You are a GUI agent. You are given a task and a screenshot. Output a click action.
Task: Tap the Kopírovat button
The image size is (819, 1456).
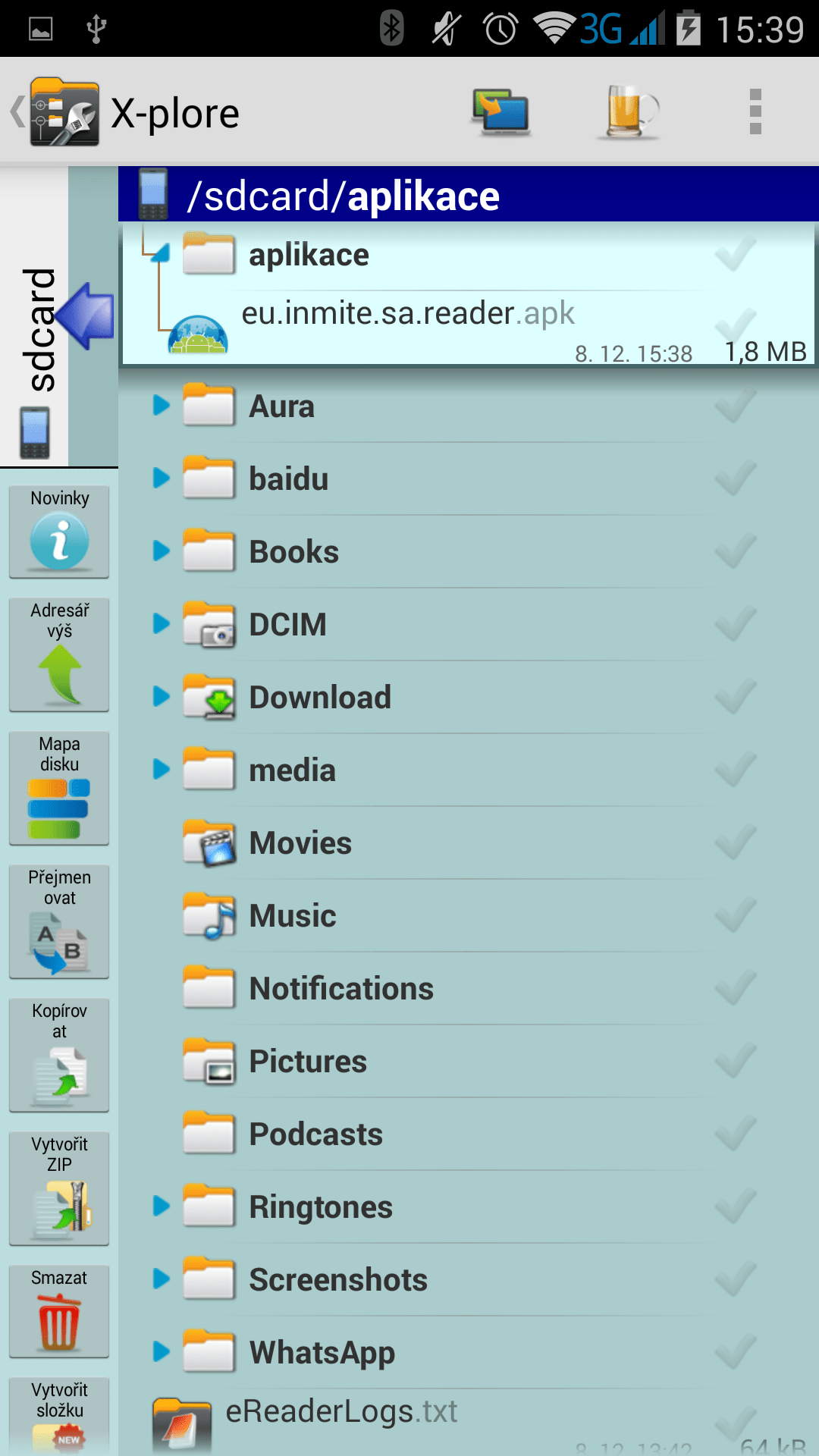(59, 1056)
